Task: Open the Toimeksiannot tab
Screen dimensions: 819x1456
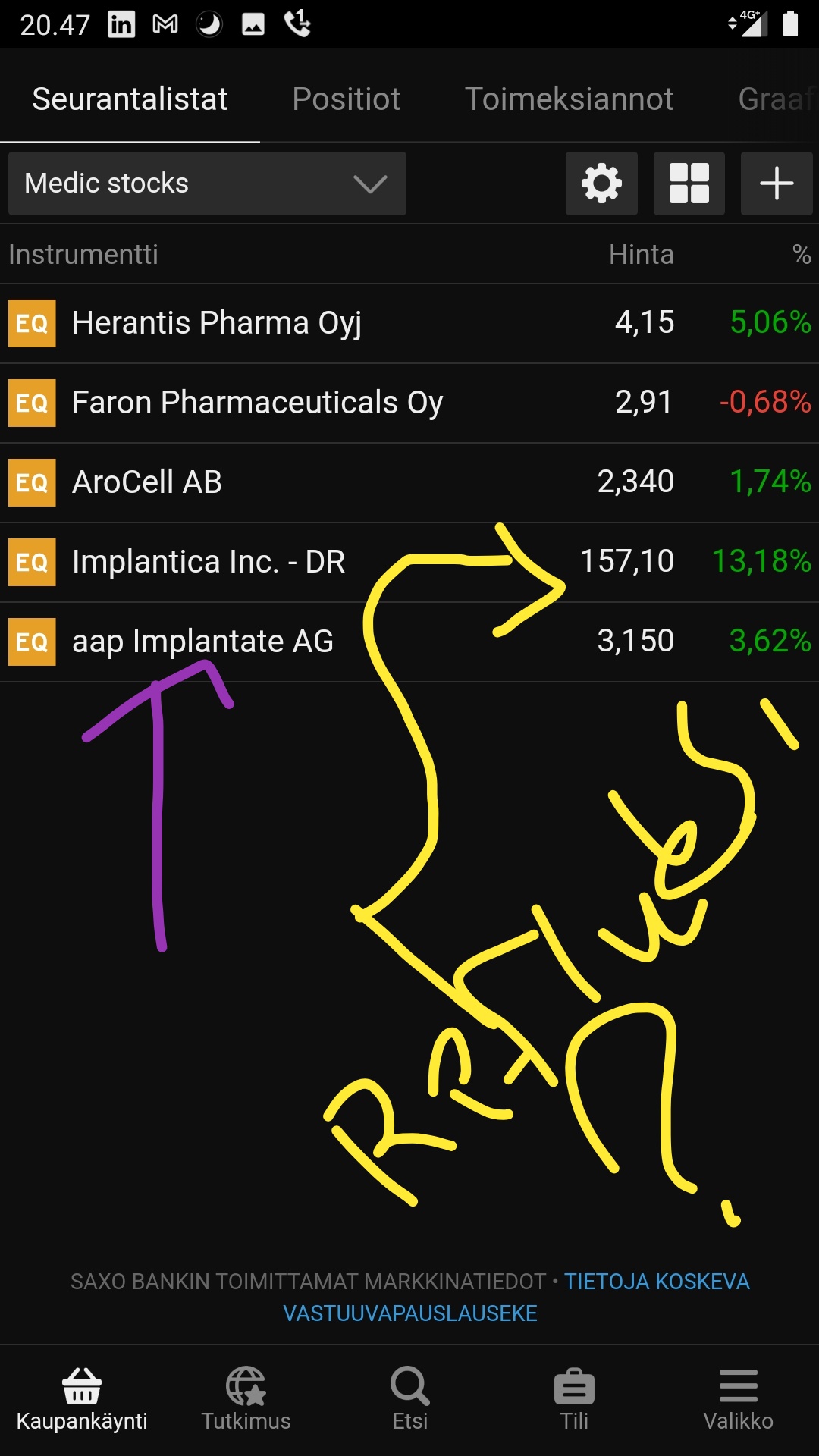Action: click(569, 99)
